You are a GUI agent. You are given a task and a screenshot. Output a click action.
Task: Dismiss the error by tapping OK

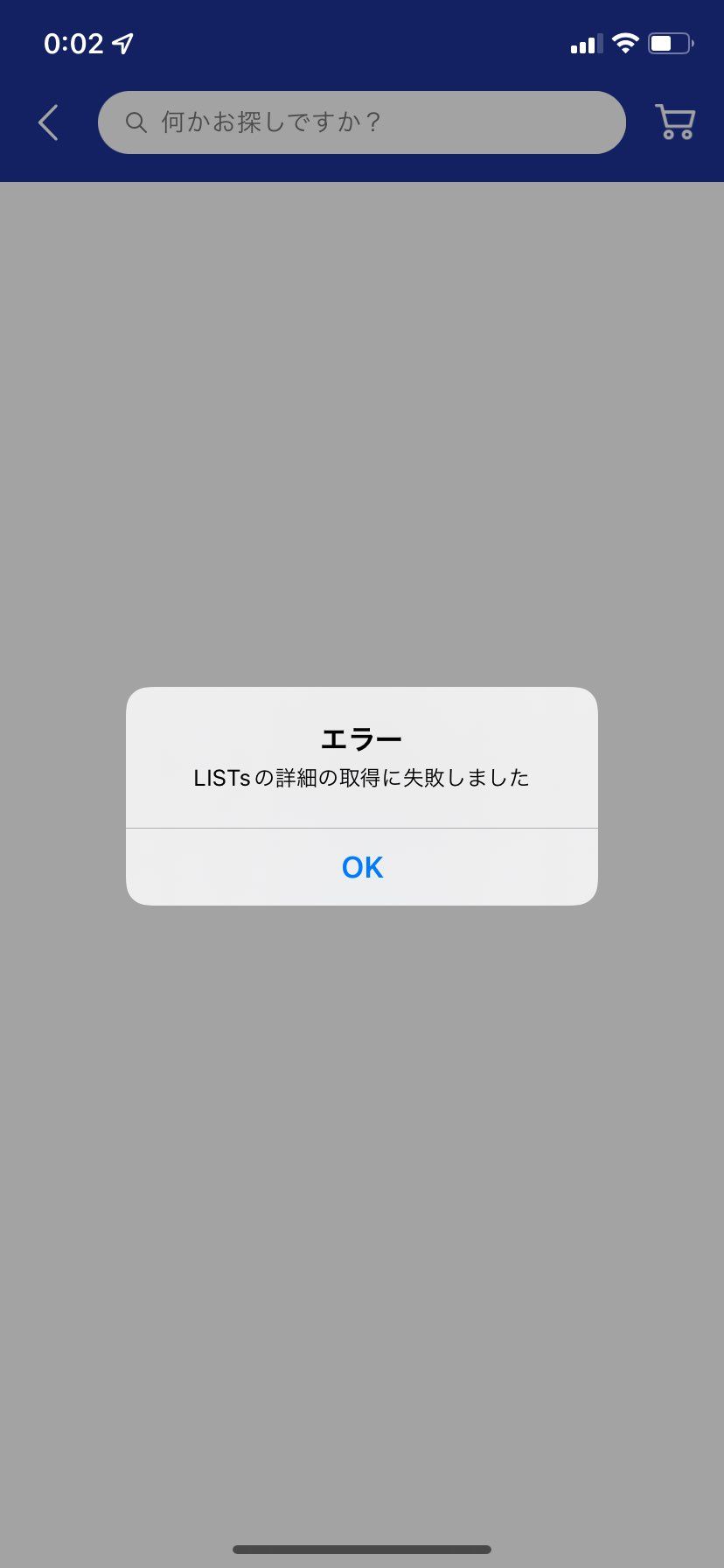click(361, 866)
